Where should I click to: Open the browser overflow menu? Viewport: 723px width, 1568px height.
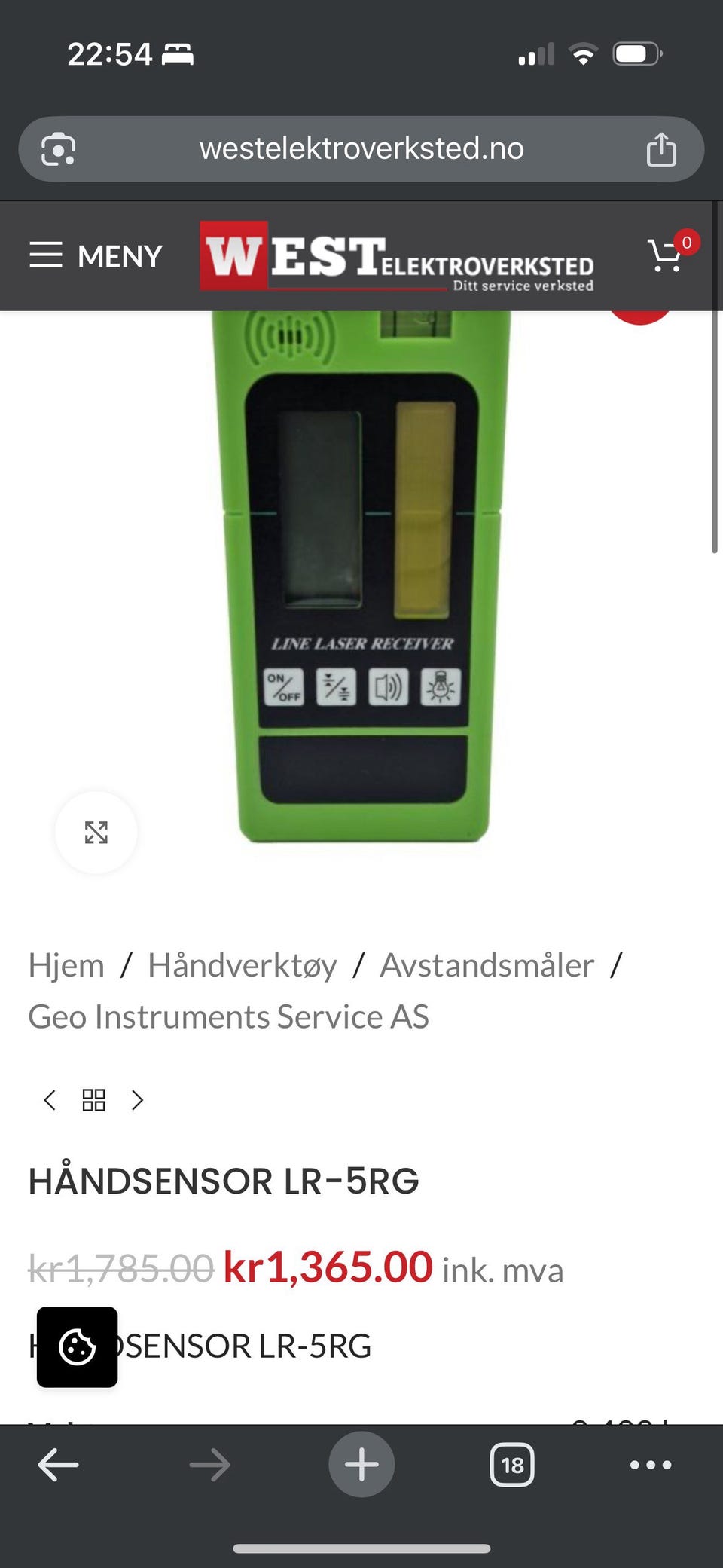pyautogui.click(x=651, y=1465)
